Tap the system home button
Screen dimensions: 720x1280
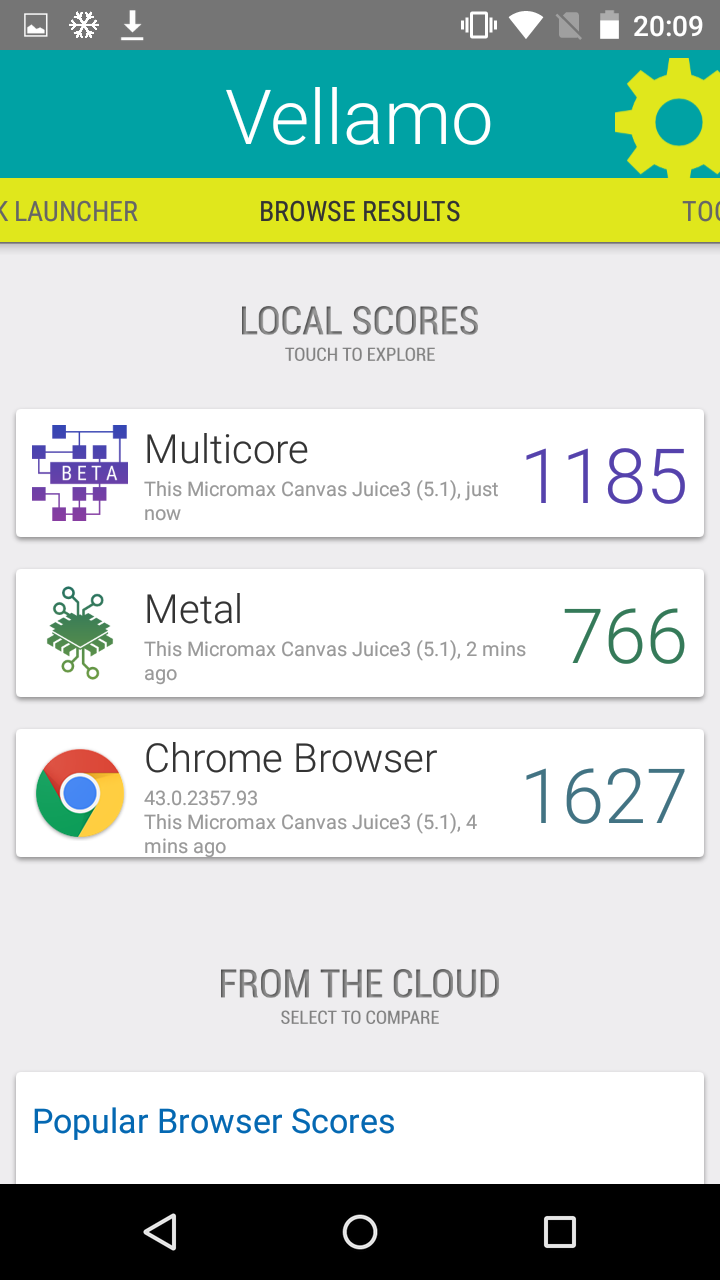pyautogui.click(x=360, y=1232)
